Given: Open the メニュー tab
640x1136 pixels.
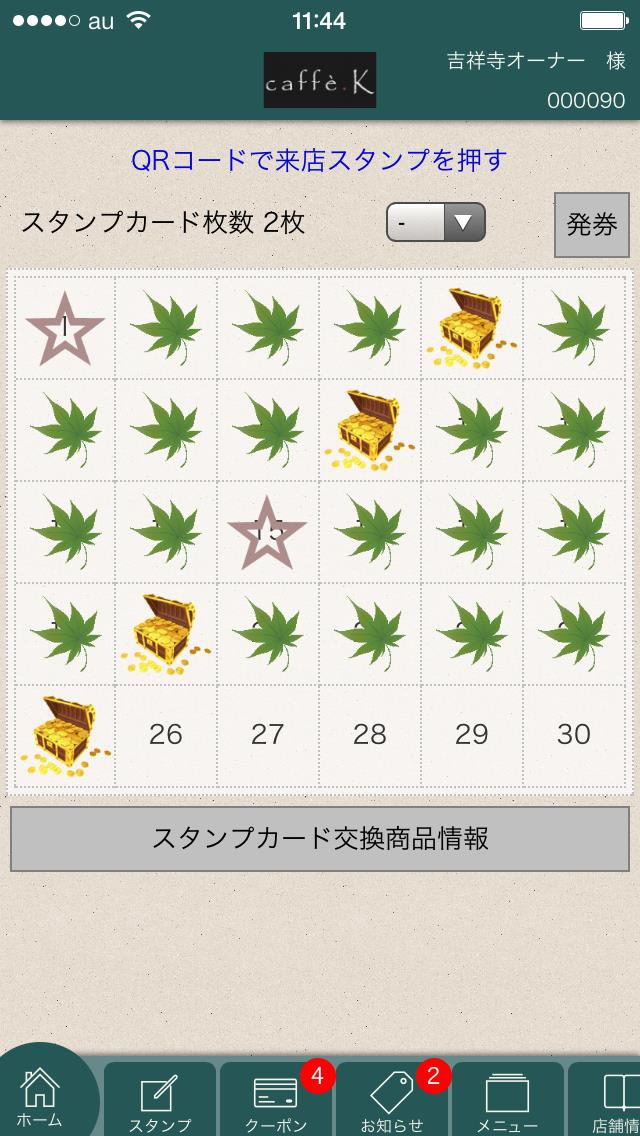Looking at the screenshot, I should point(508,1100).
